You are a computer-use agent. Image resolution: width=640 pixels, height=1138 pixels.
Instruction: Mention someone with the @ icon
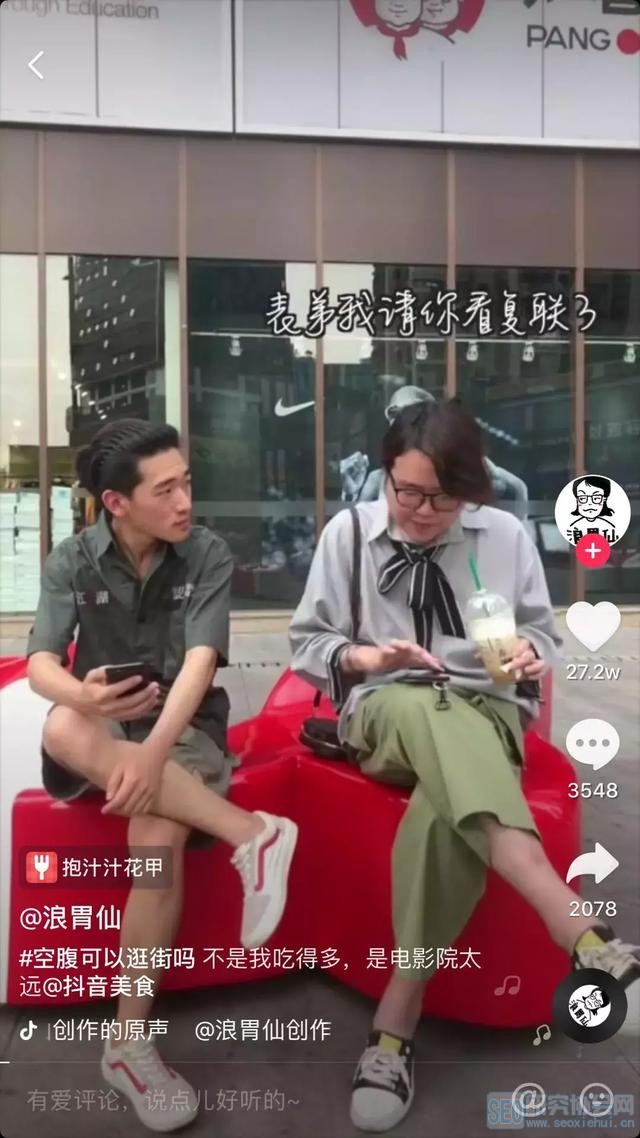[529, 1100]
